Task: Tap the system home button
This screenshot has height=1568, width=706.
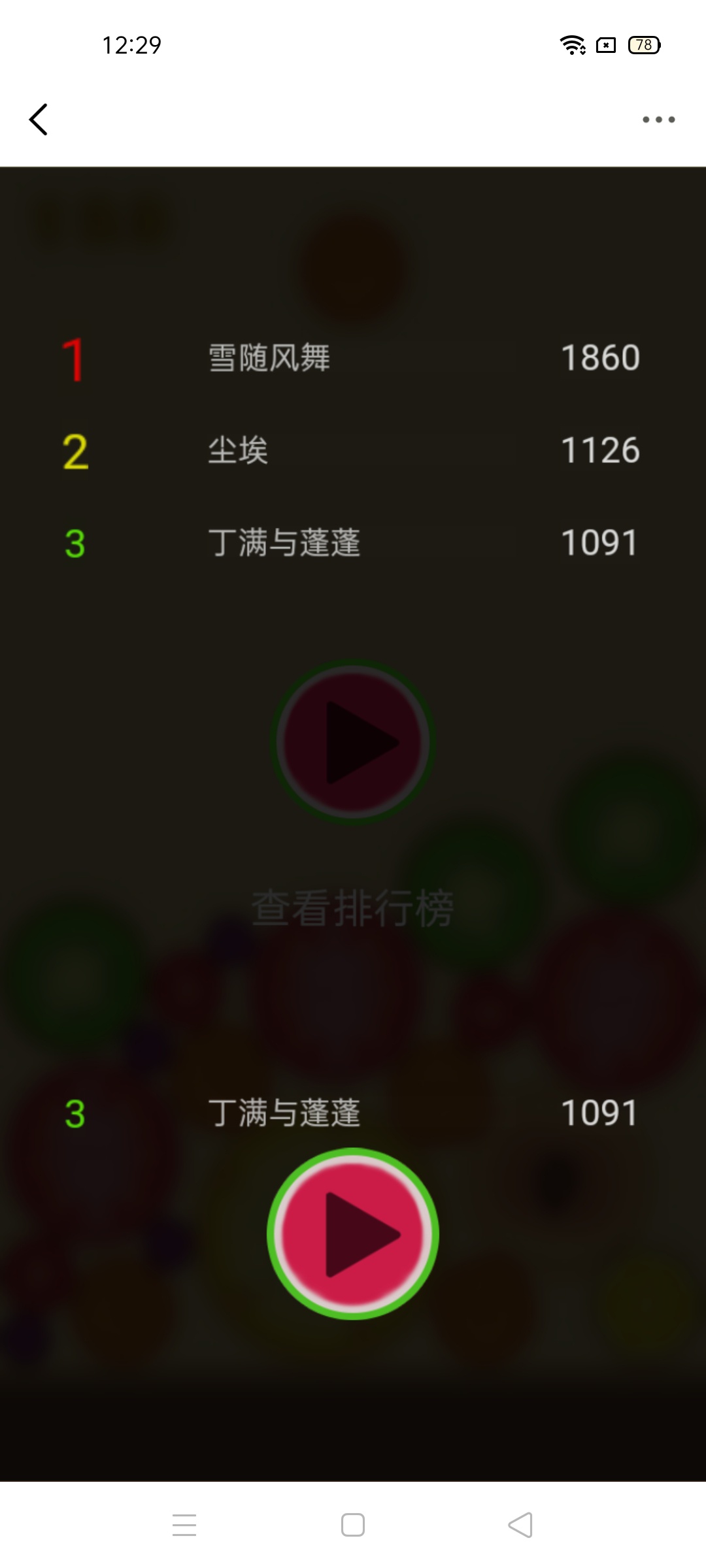Action: click(x=353, y=1525)
